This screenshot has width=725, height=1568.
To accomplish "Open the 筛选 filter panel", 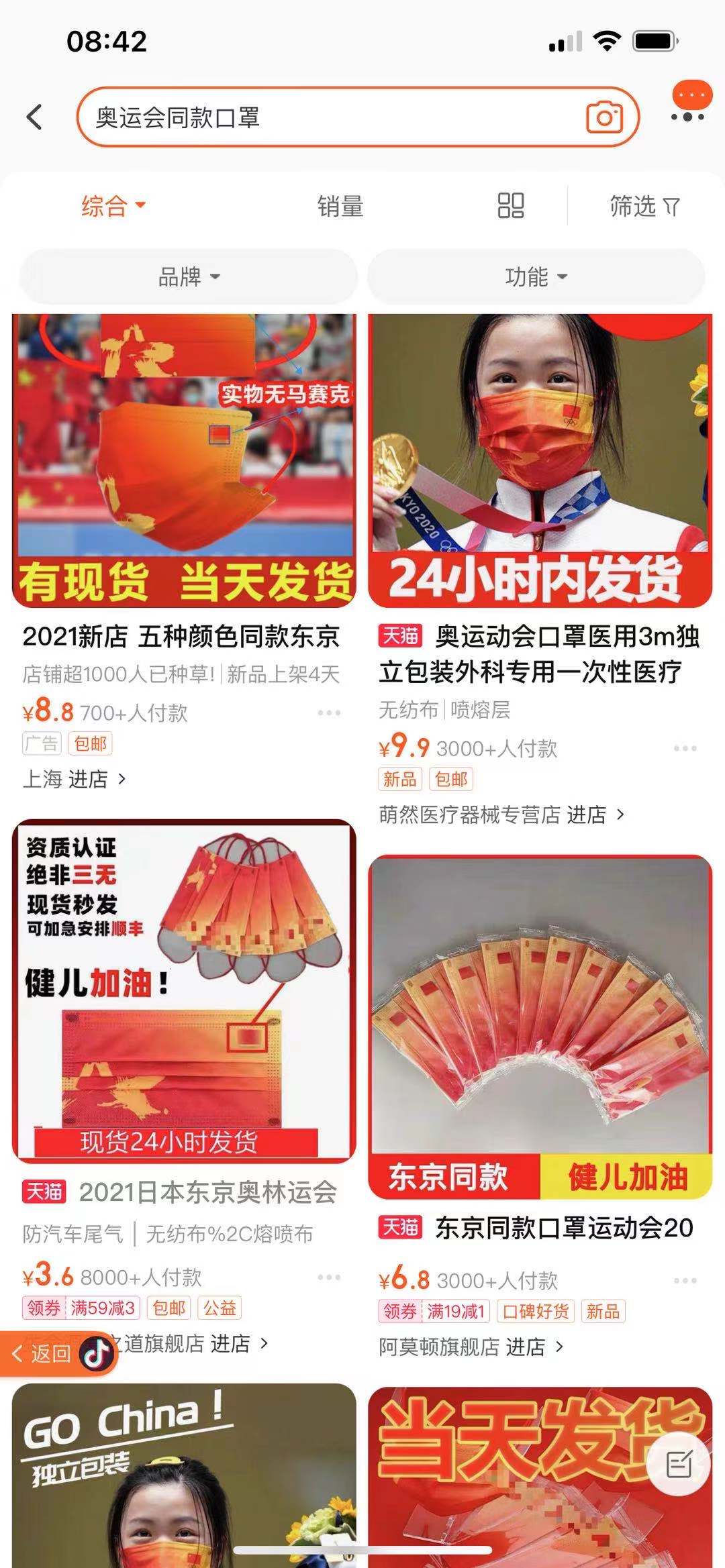I will click(644, 206).
